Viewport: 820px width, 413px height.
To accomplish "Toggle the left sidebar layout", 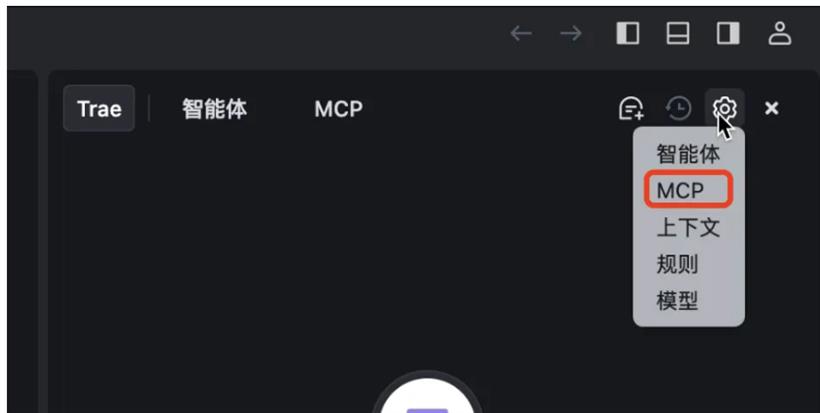I will (628, 34).
